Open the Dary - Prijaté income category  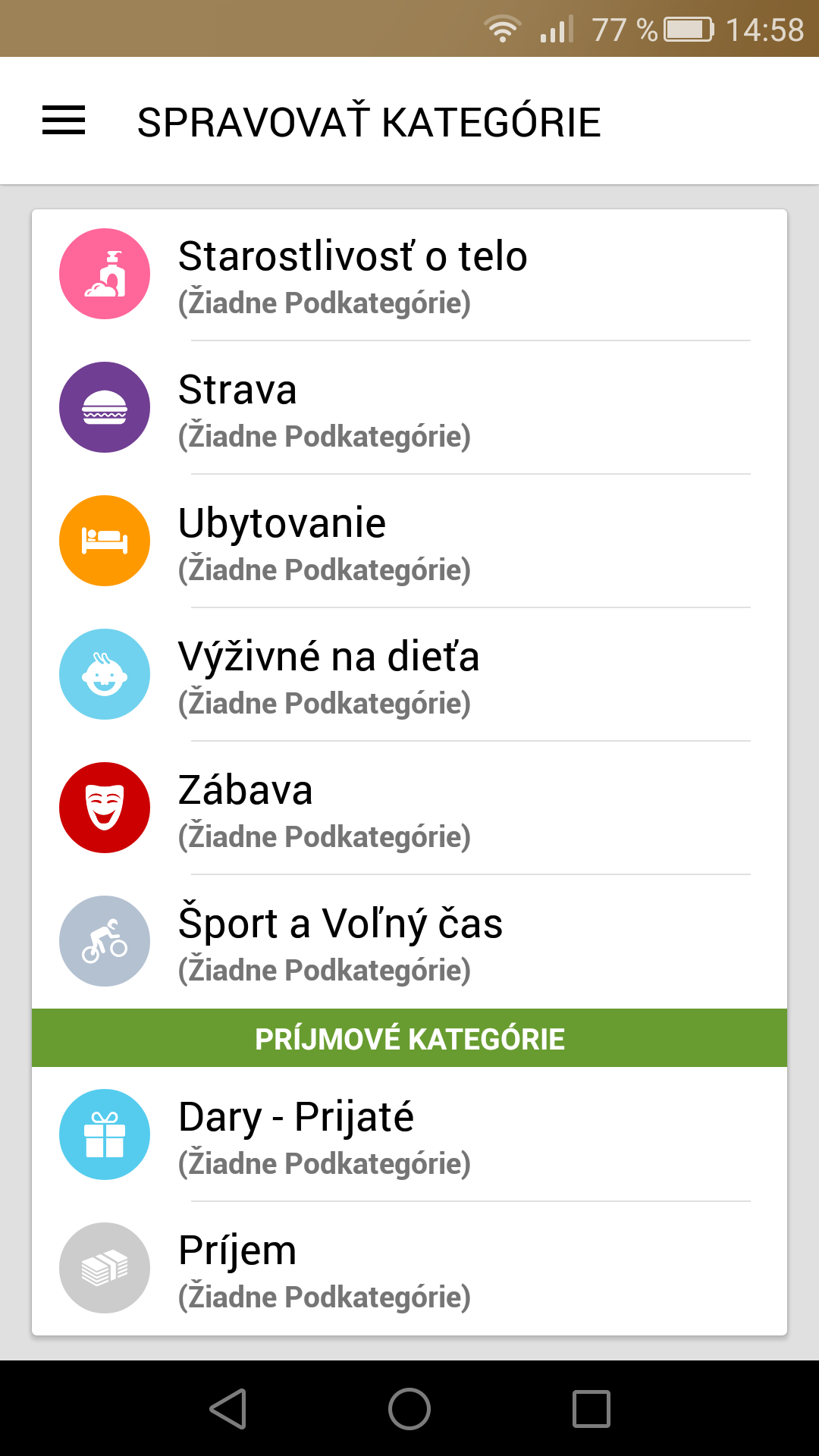tap(409, 1134)
